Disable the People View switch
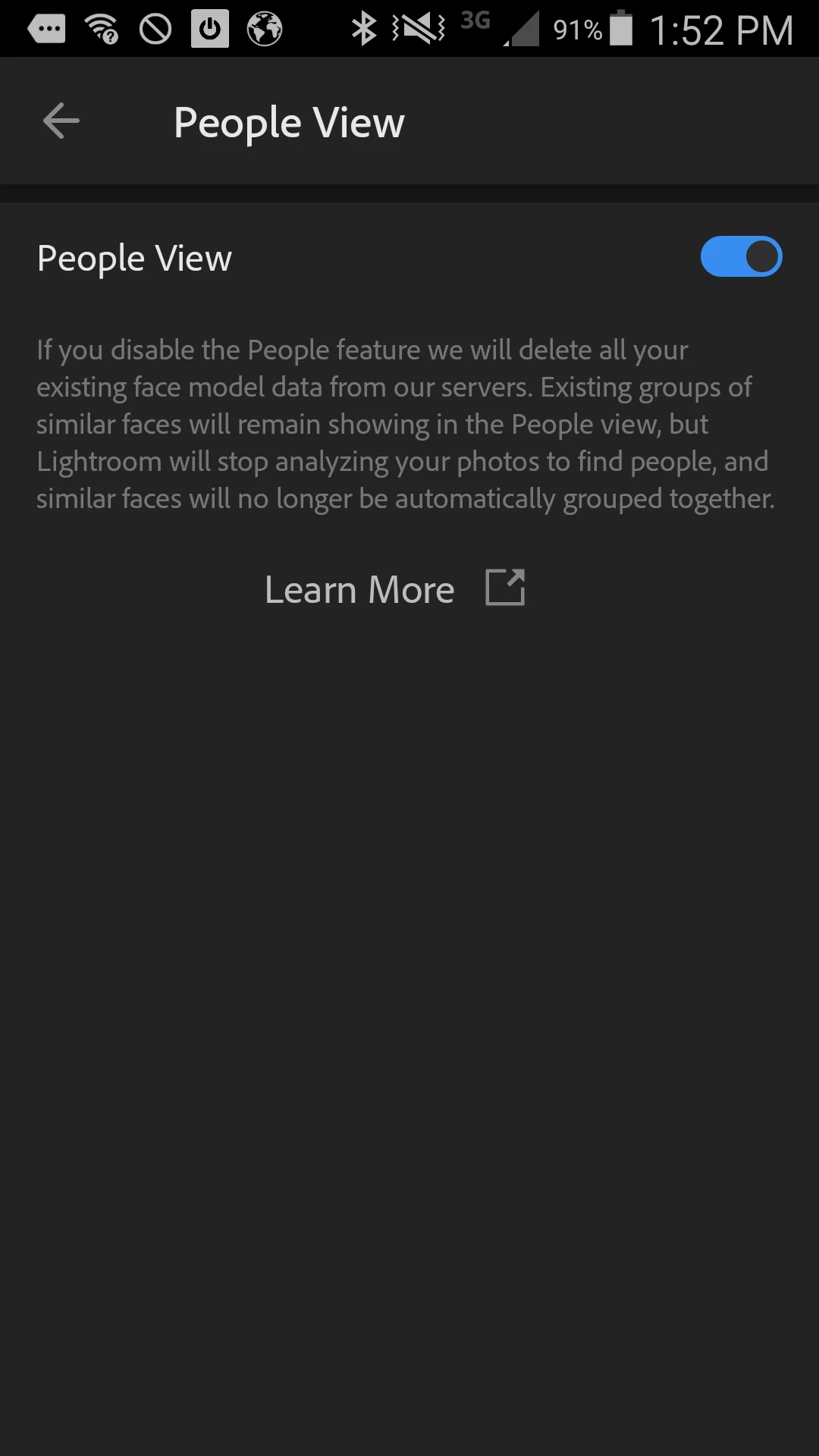Image resolution: width=819 pixels, height=1456 pixels. point(741,257)
